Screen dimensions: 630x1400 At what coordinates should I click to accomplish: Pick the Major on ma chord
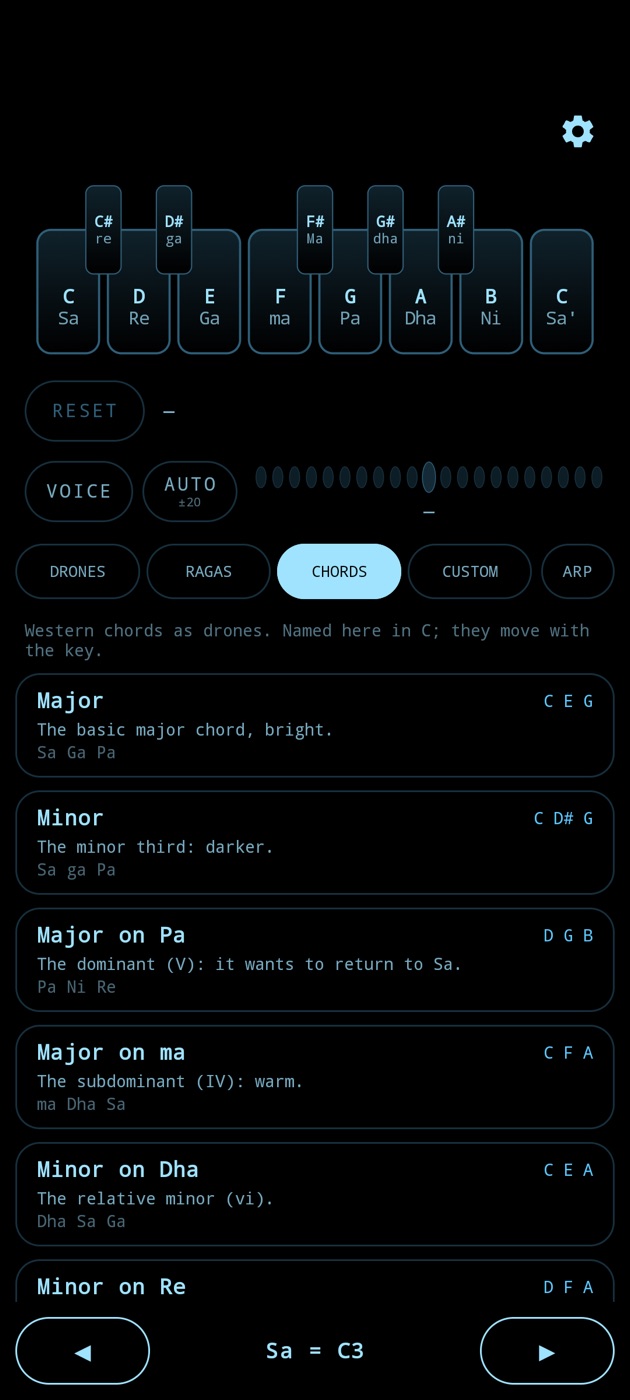coord(315,1076)
